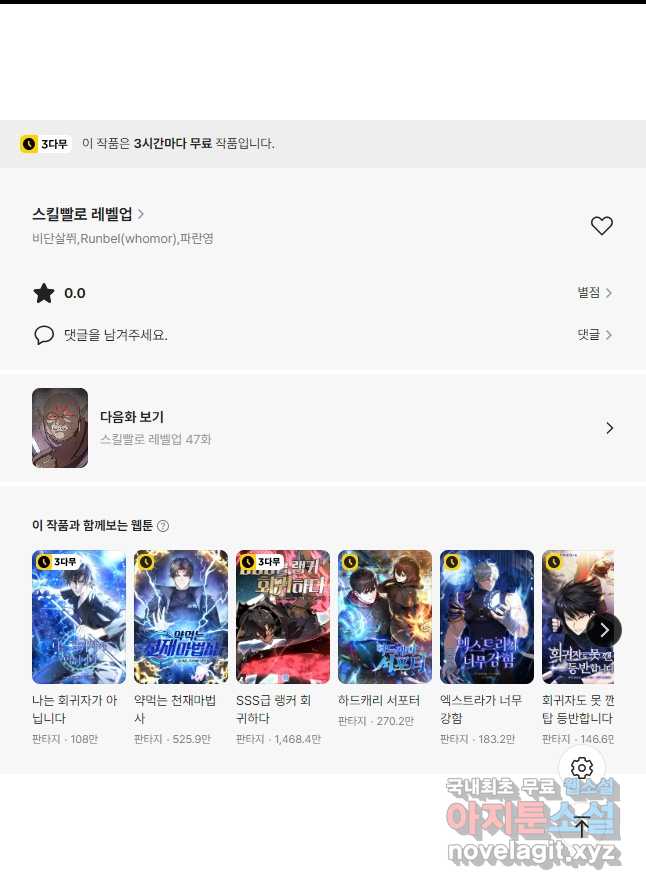Jump back to top with the arrow
Screen dimensions: 646x890
582,827
